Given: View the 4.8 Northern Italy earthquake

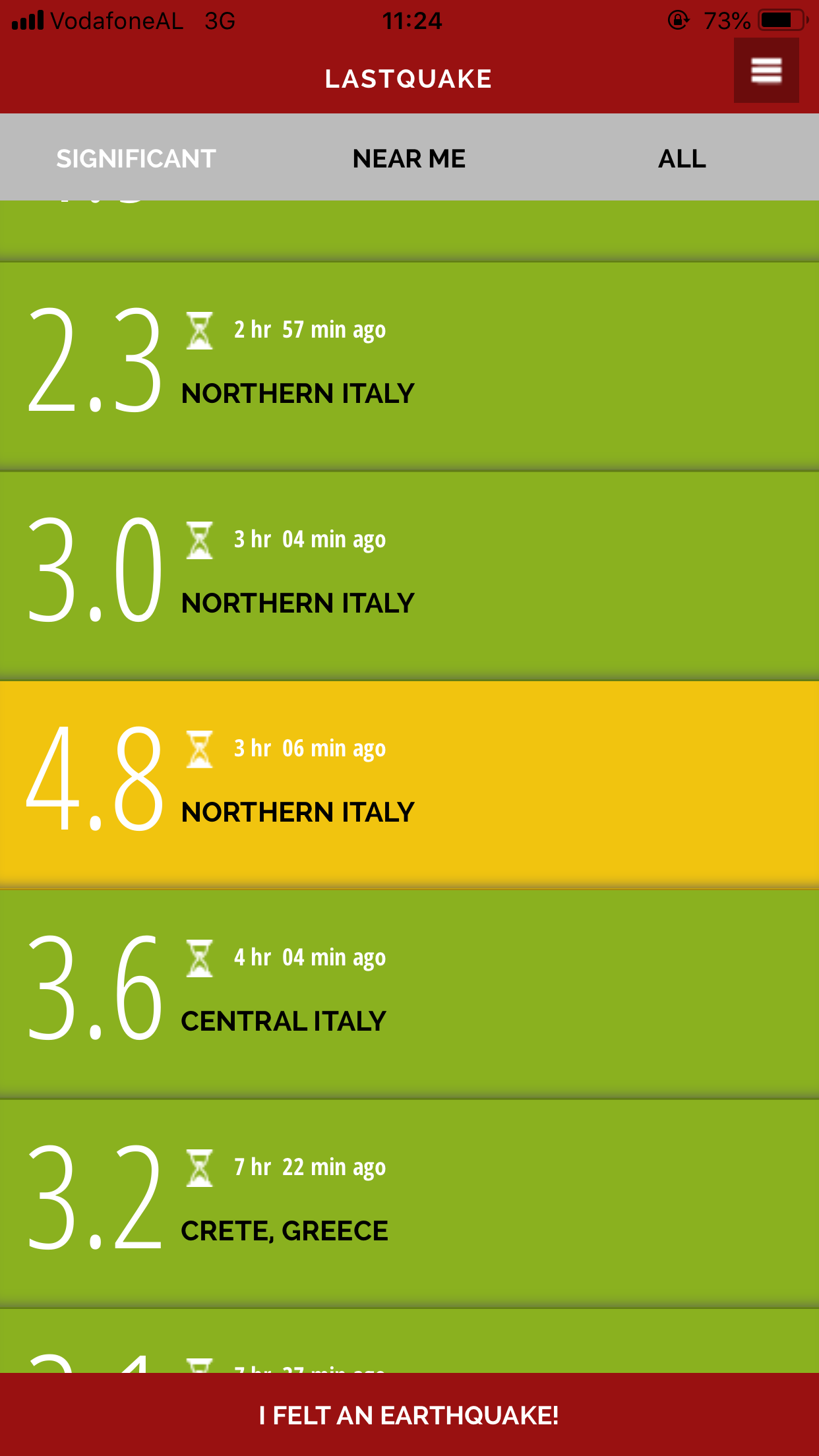Looking at the screenshot, I should click(409, 784).
